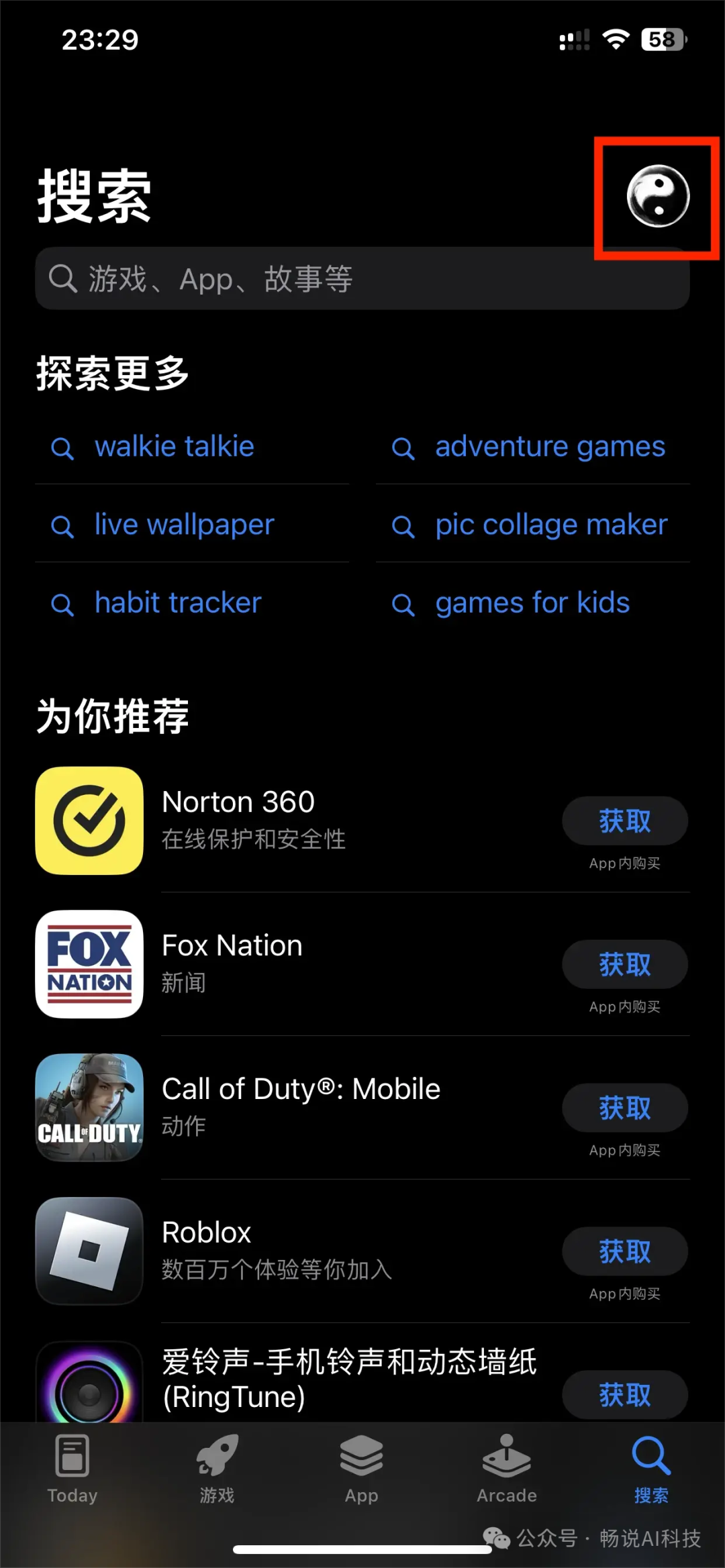Open pic collage maker suggestion
This screenshot has width=725, height=1568.
tap(551, 525)
